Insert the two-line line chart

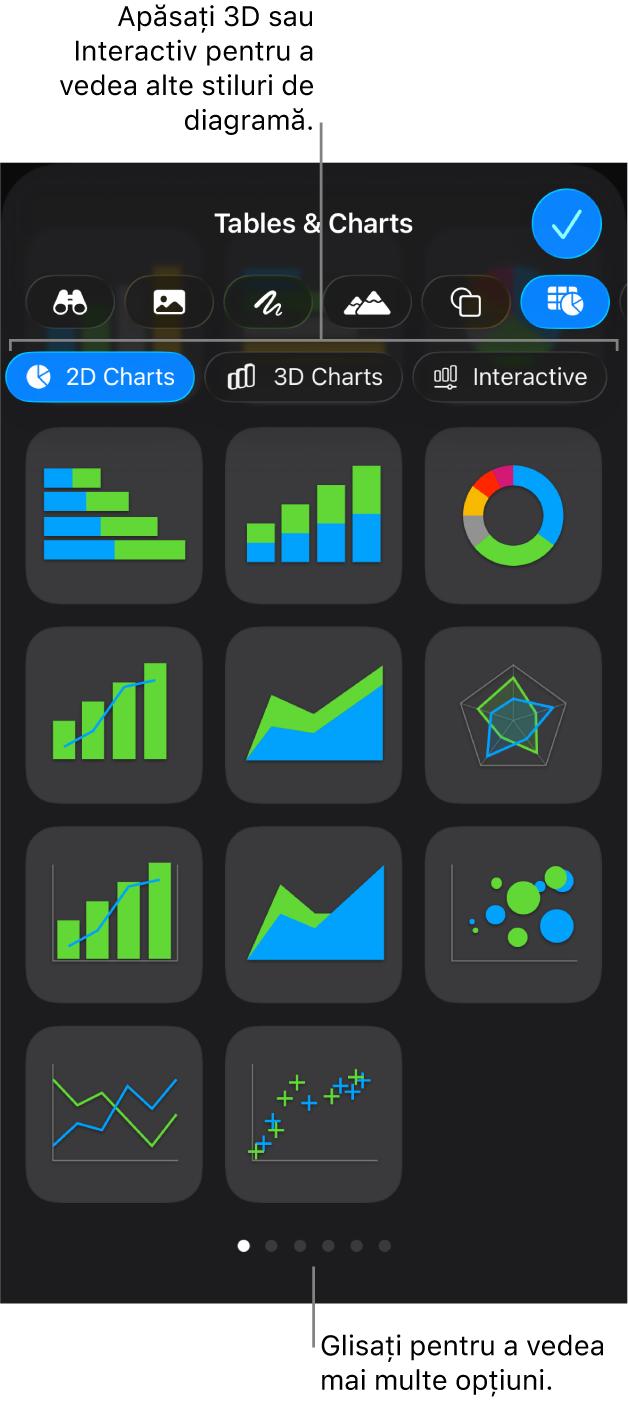click(x=114, y=1114)
